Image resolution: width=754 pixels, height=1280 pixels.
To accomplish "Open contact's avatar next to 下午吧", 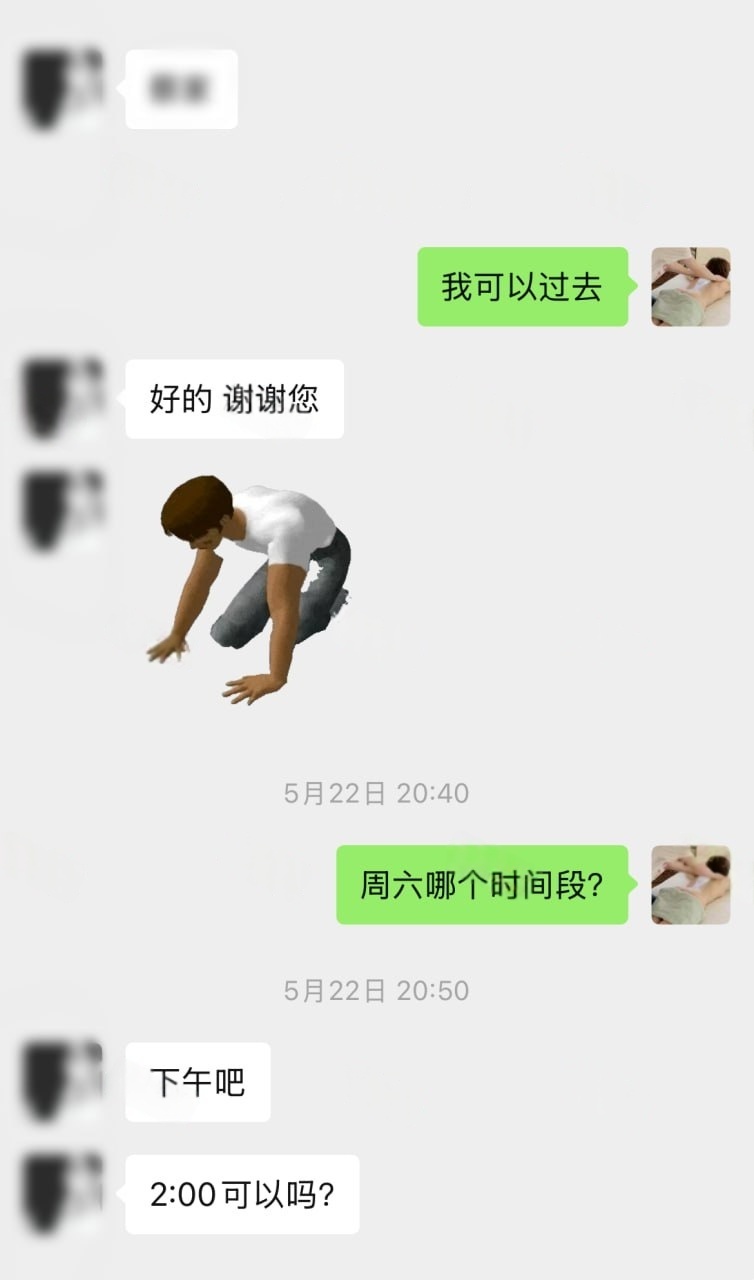I will click(x=63, y=1081).
